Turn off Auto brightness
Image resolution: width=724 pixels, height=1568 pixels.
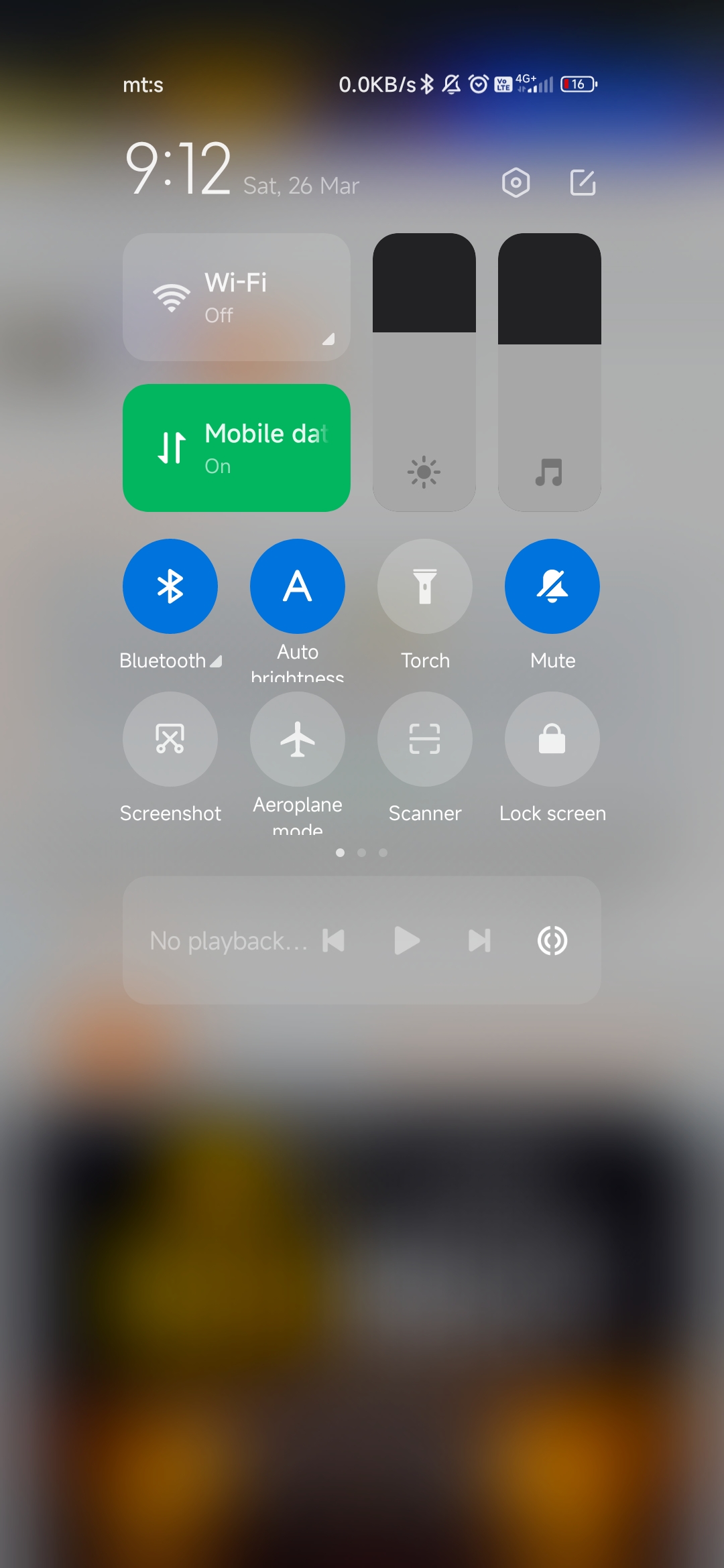(x=298, y=586)
